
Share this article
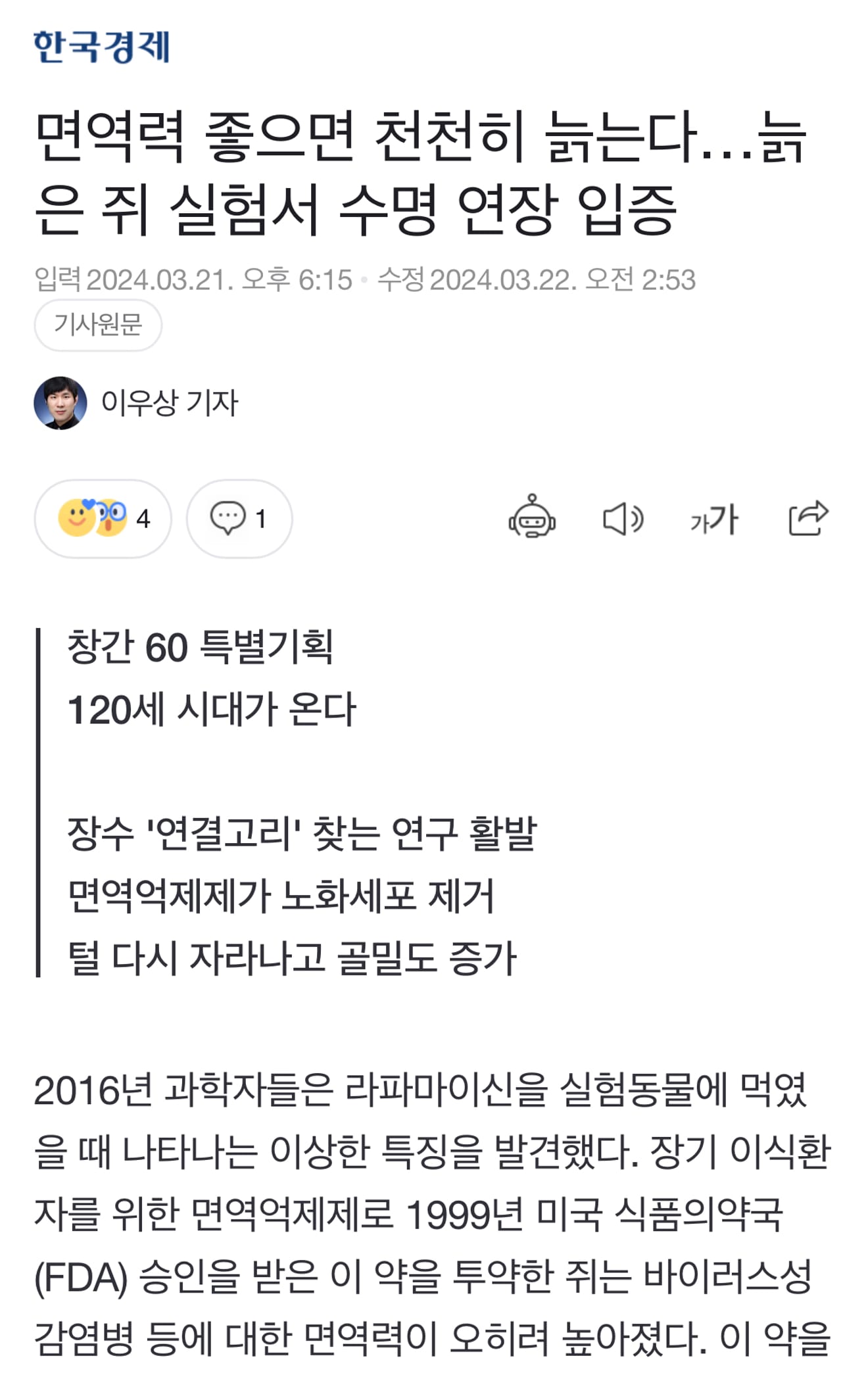pyautogui.click(x=808, y=518)
